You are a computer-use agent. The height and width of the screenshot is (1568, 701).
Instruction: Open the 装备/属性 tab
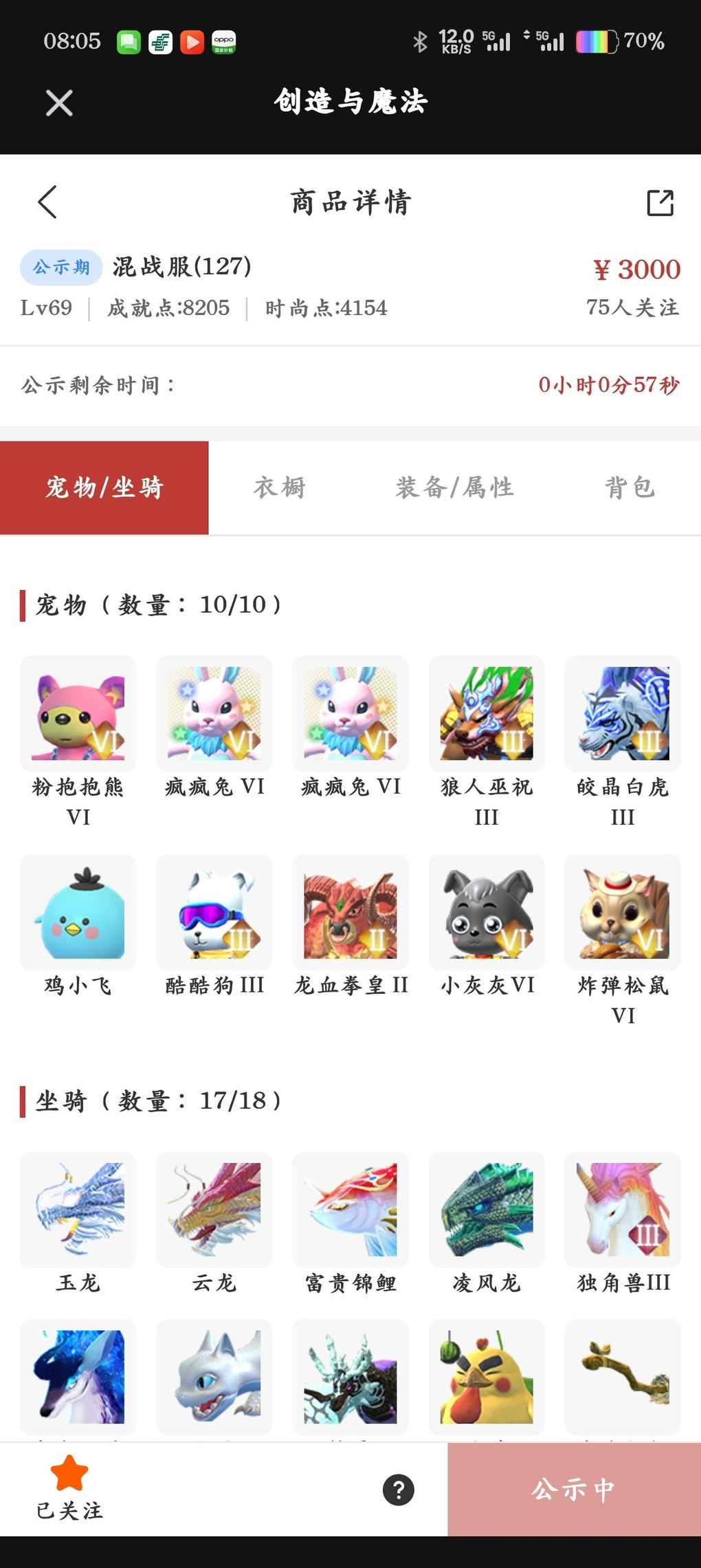454,488
